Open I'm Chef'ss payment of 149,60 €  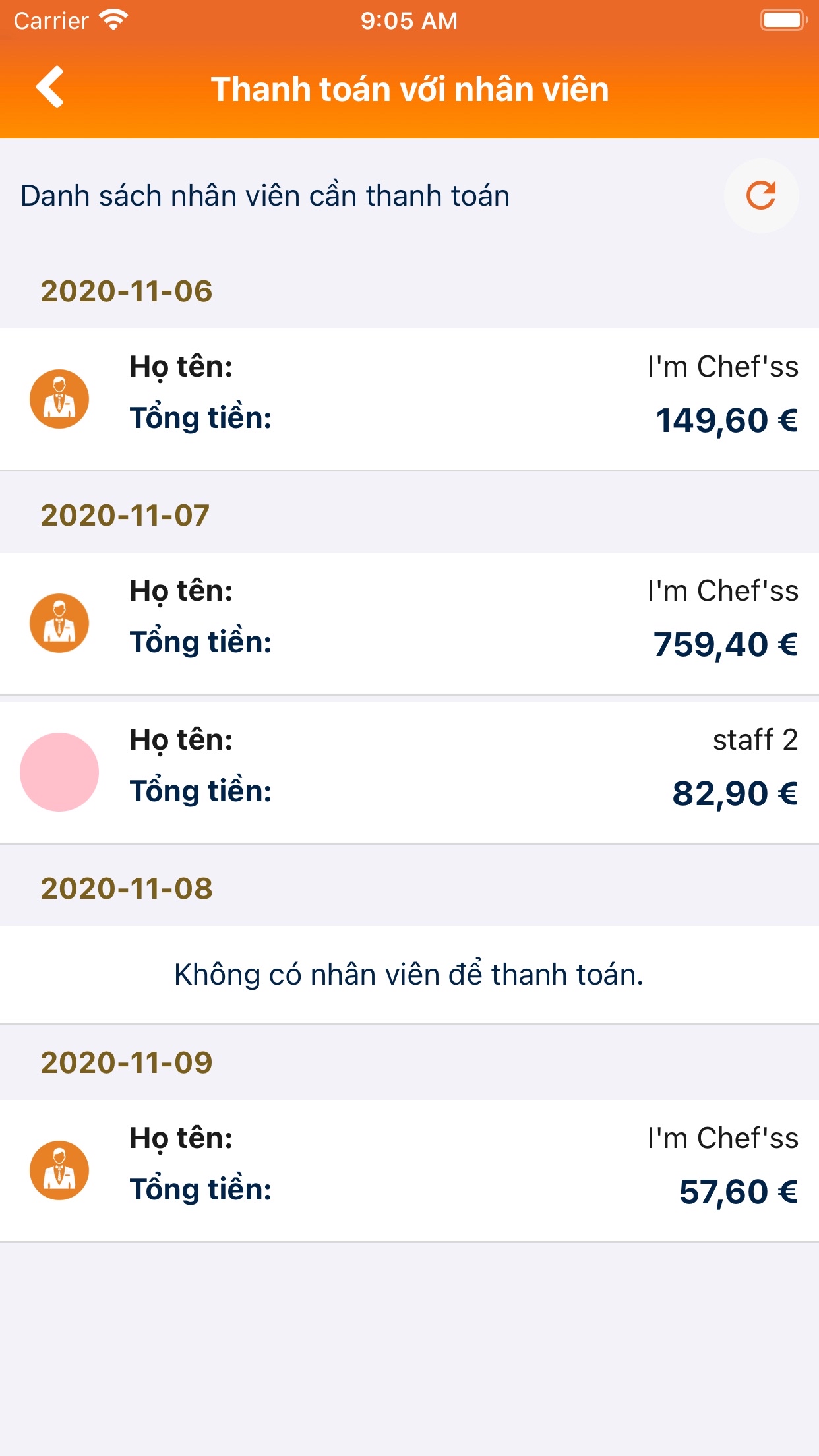(x=409, y=399)
